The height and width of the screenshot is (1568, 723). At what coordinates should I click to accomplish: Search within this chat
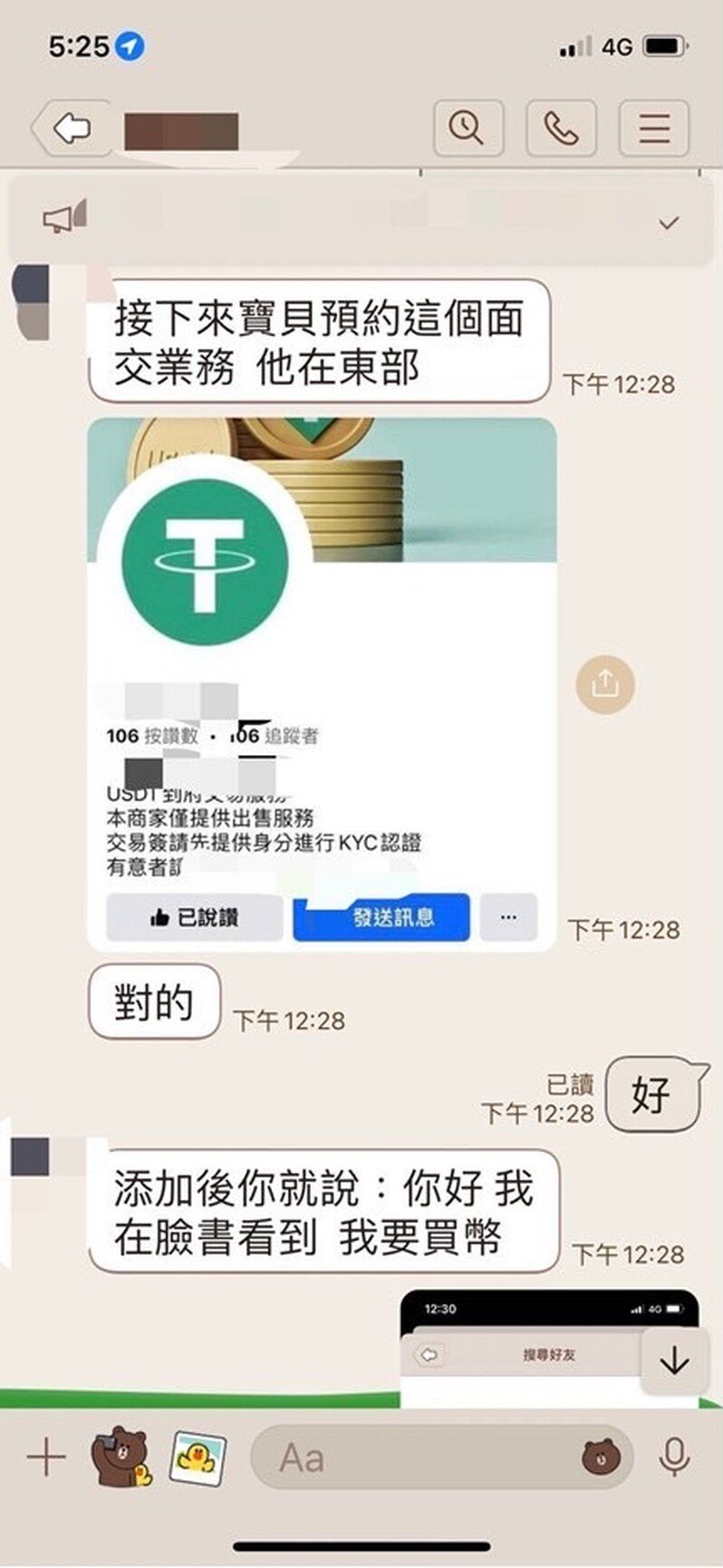click(468, 129)
